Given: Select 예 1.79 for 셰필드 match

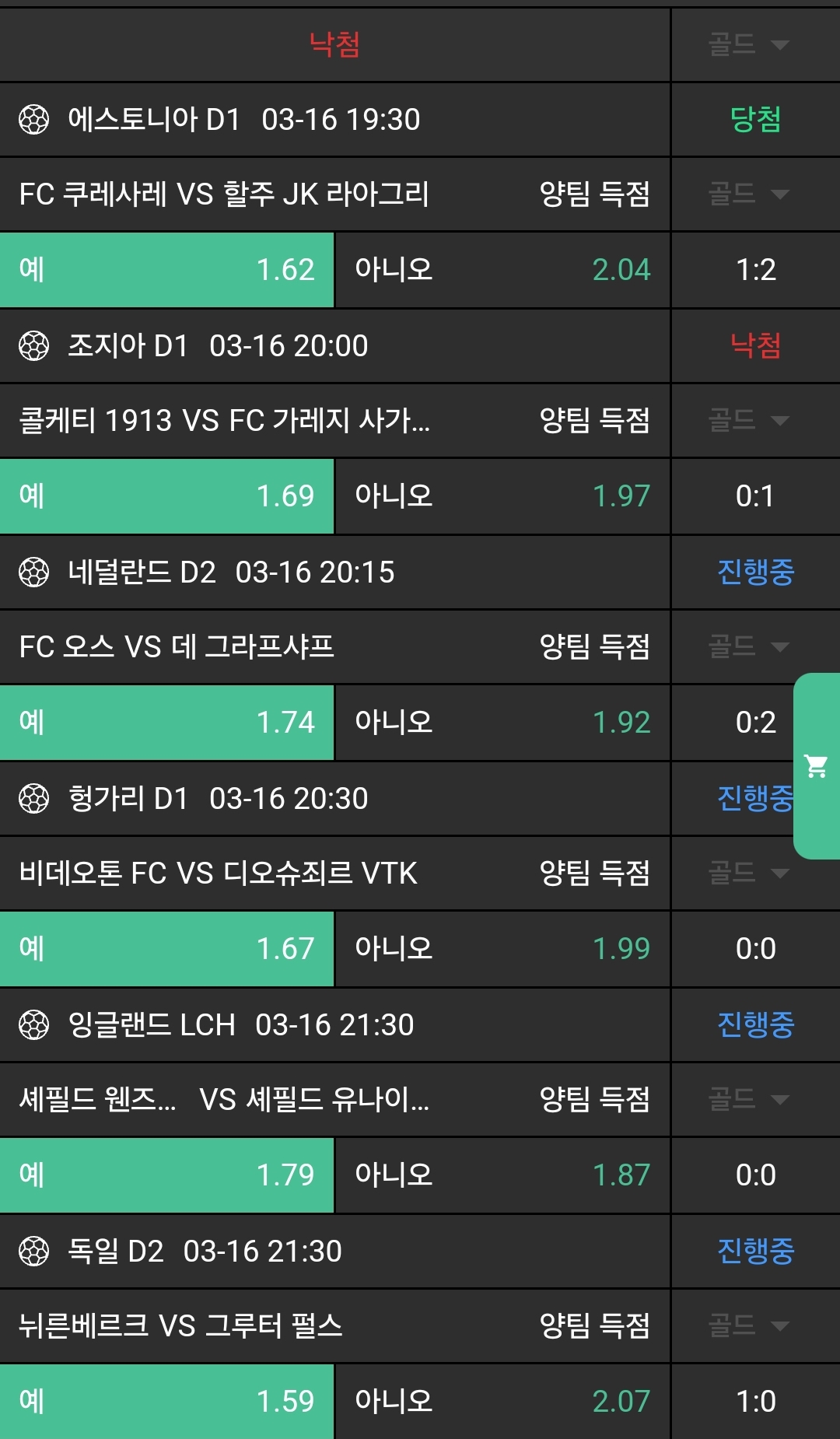Looking at the screenshot, I should point(166,1175).
